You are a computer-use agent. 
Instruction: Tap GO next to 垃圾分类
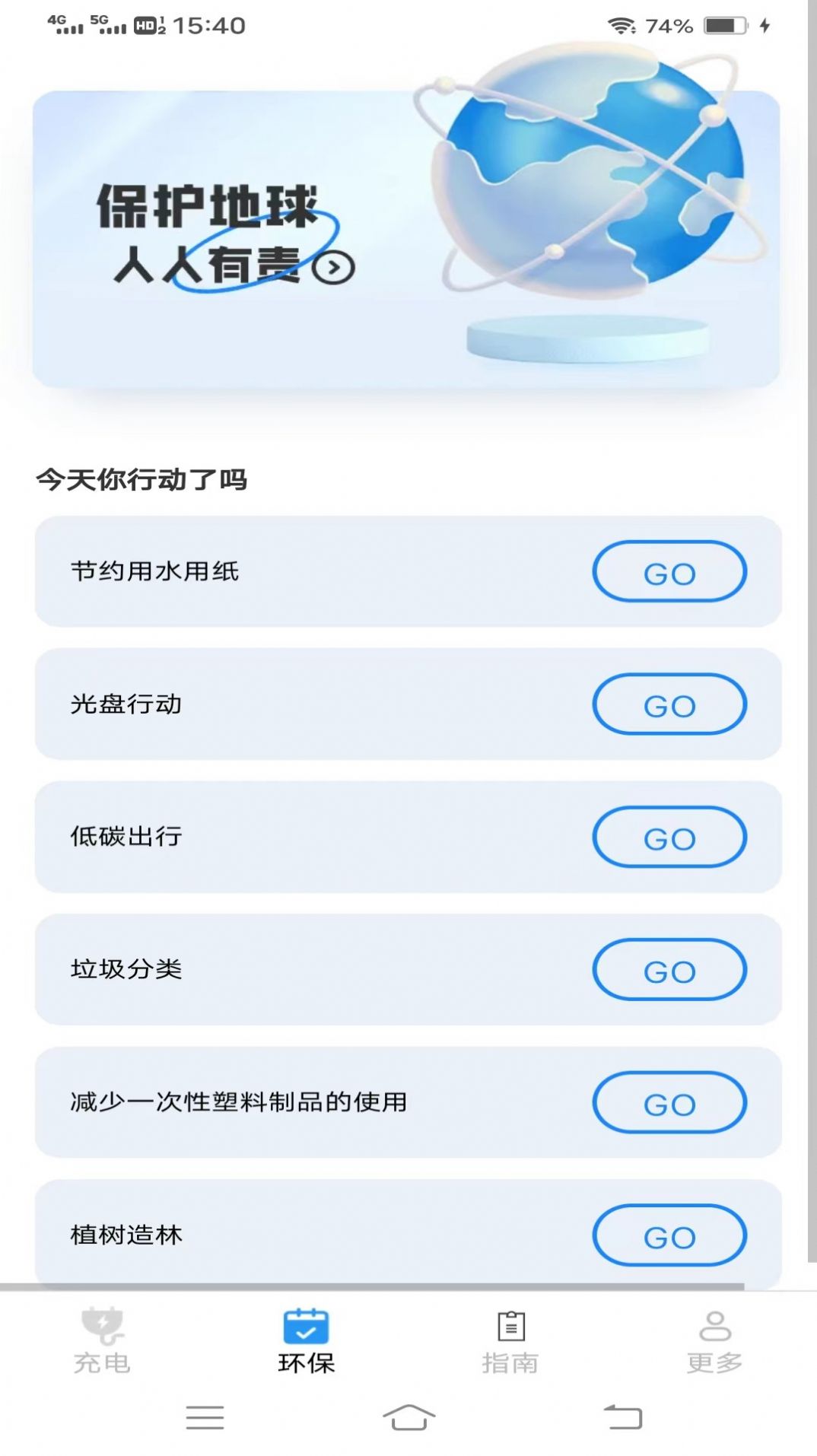(x=669, y=970)
